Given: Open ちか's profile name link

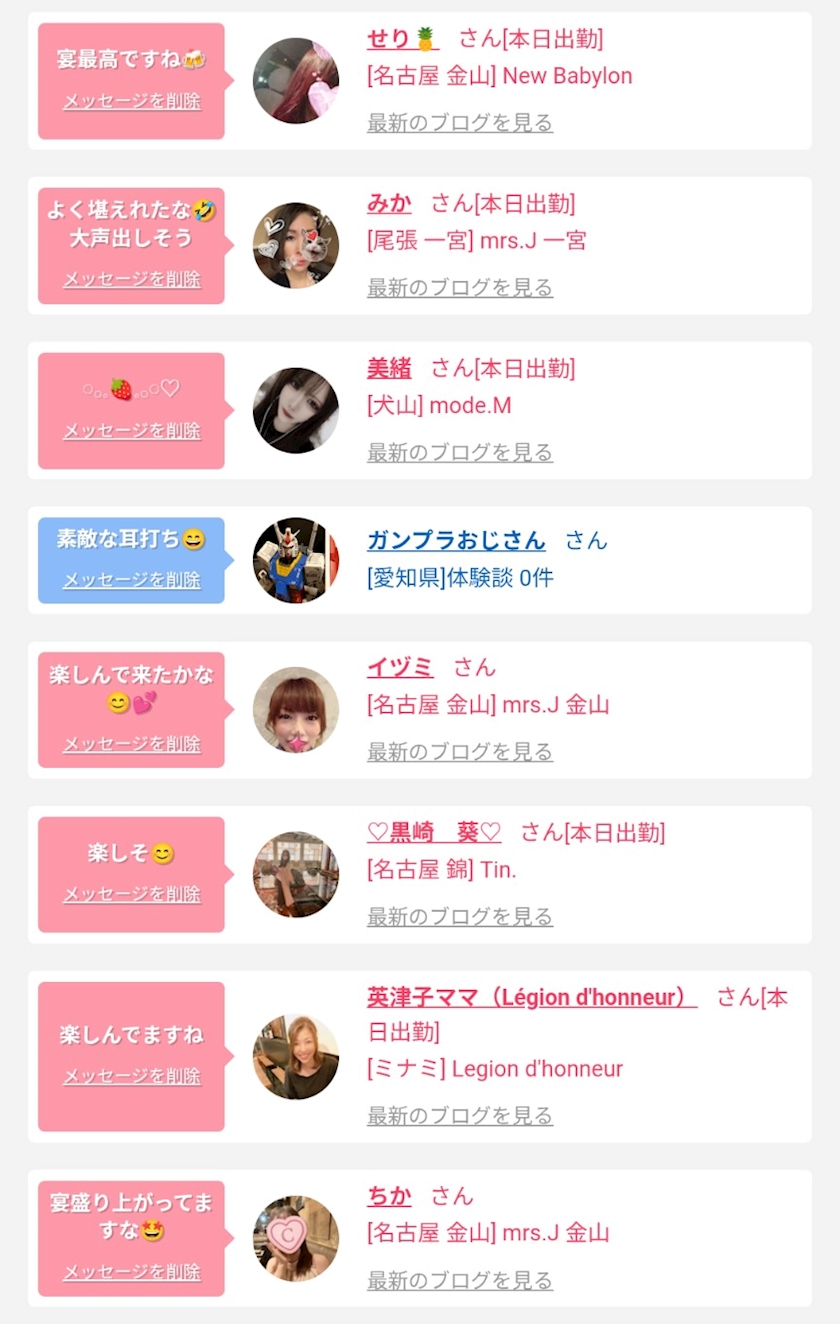Looking at the screenshot, I should [389, 1196].
